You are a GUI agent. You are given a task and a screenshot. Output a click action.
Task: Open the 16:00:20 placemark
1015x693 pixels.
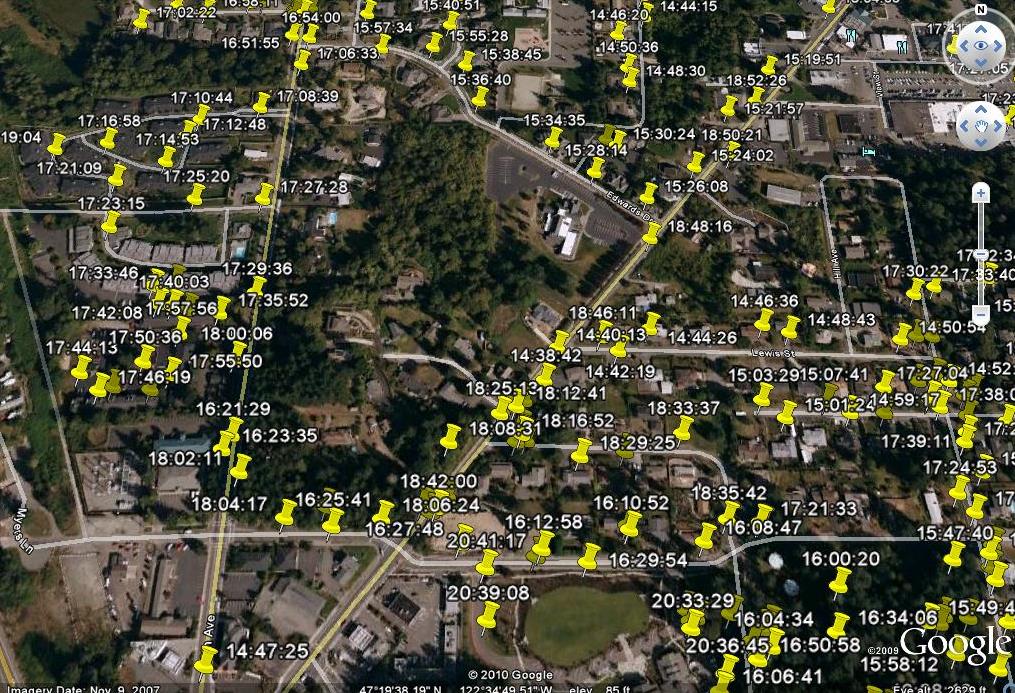[840, 580]
